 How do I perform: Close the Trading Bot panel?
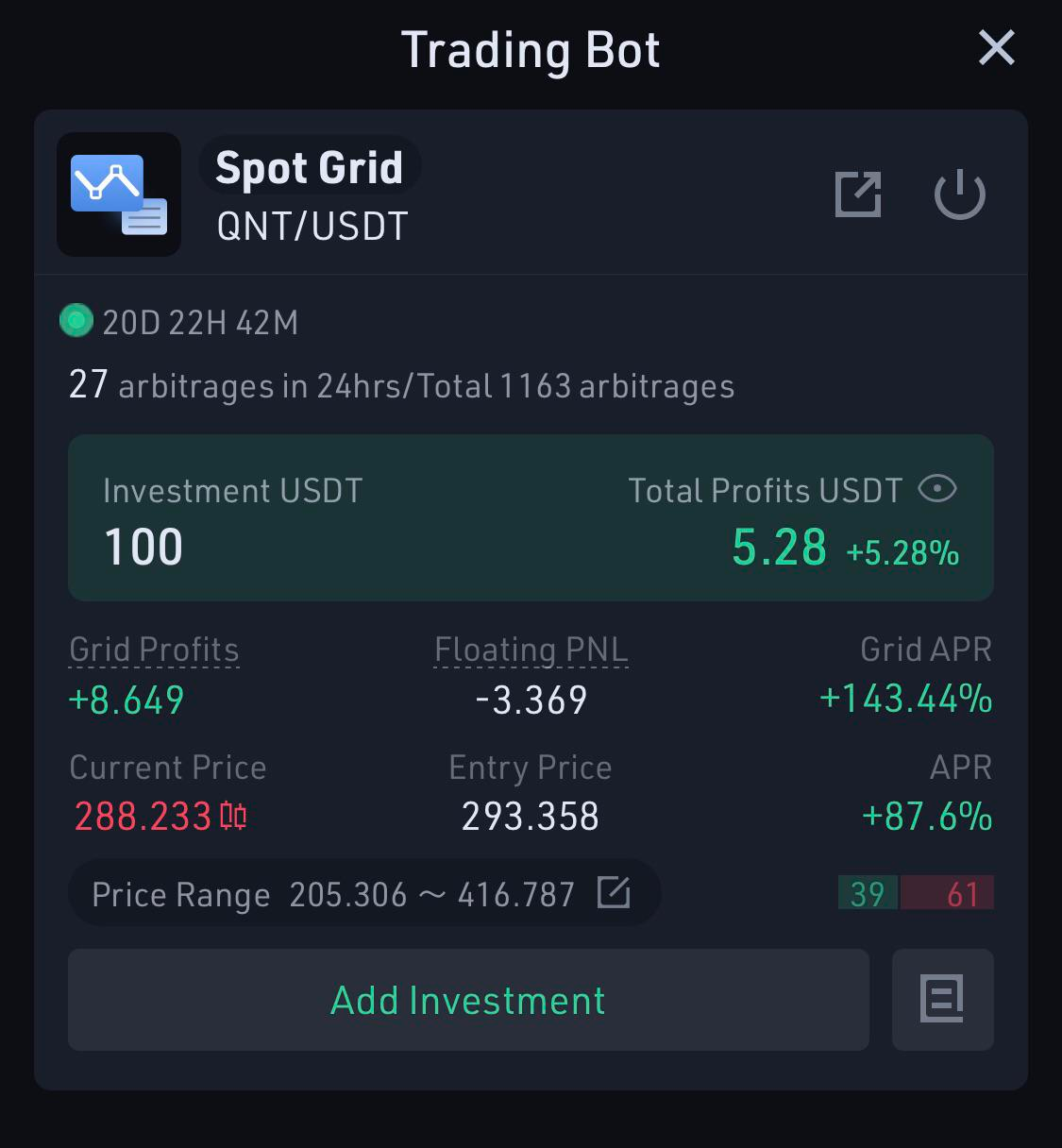[x=996, y=48]
